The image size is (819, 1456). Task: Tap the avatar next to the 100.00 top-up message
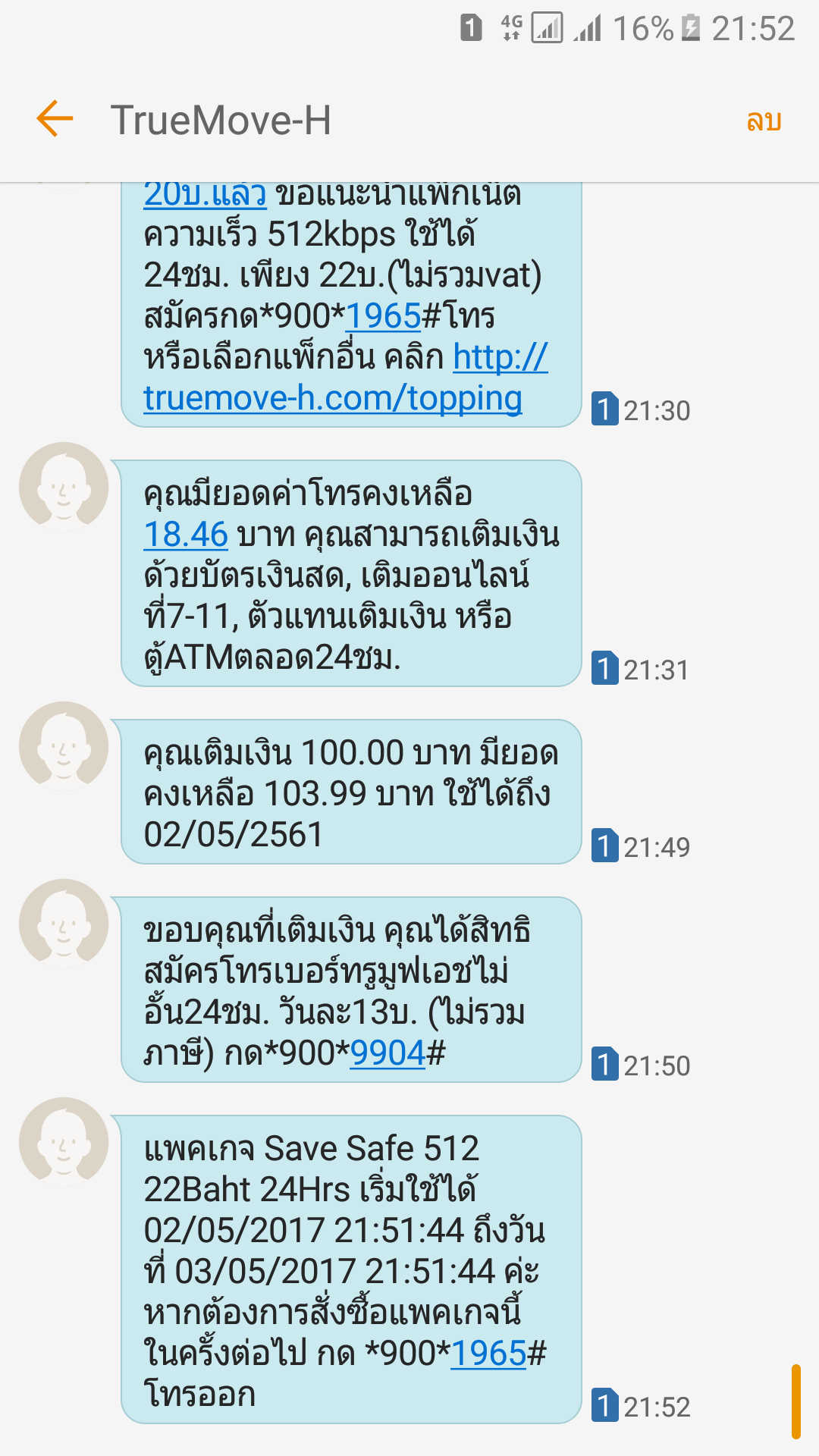(64, 746)
